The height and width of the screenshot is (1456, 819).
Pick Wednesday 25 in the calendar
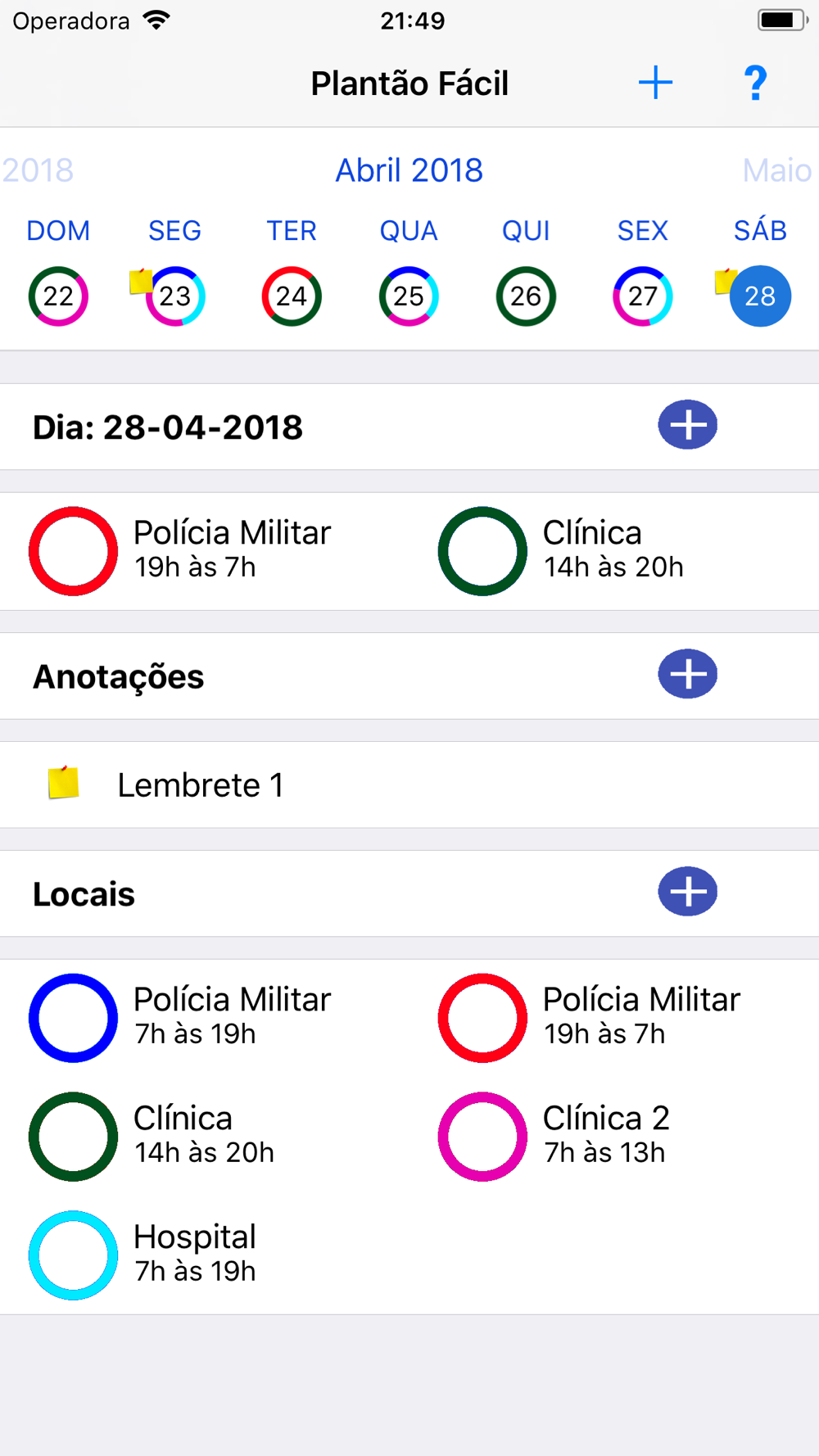coord(409,296)
